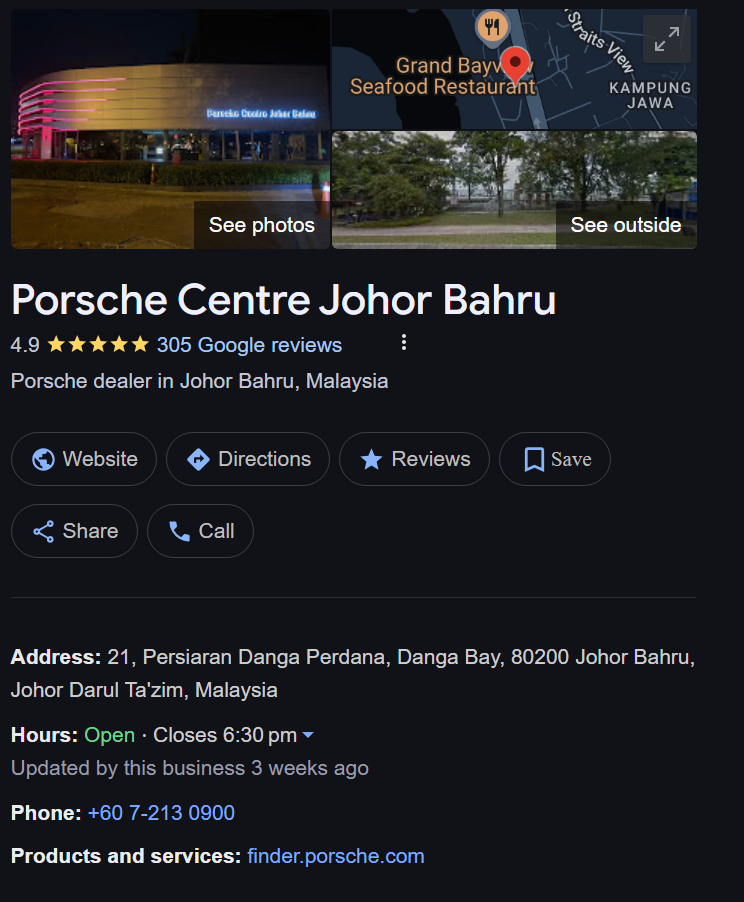Viewport: 744px width, 902px height.
Task: Save this place
Action: pyautogui.click(x=555, y=459)
